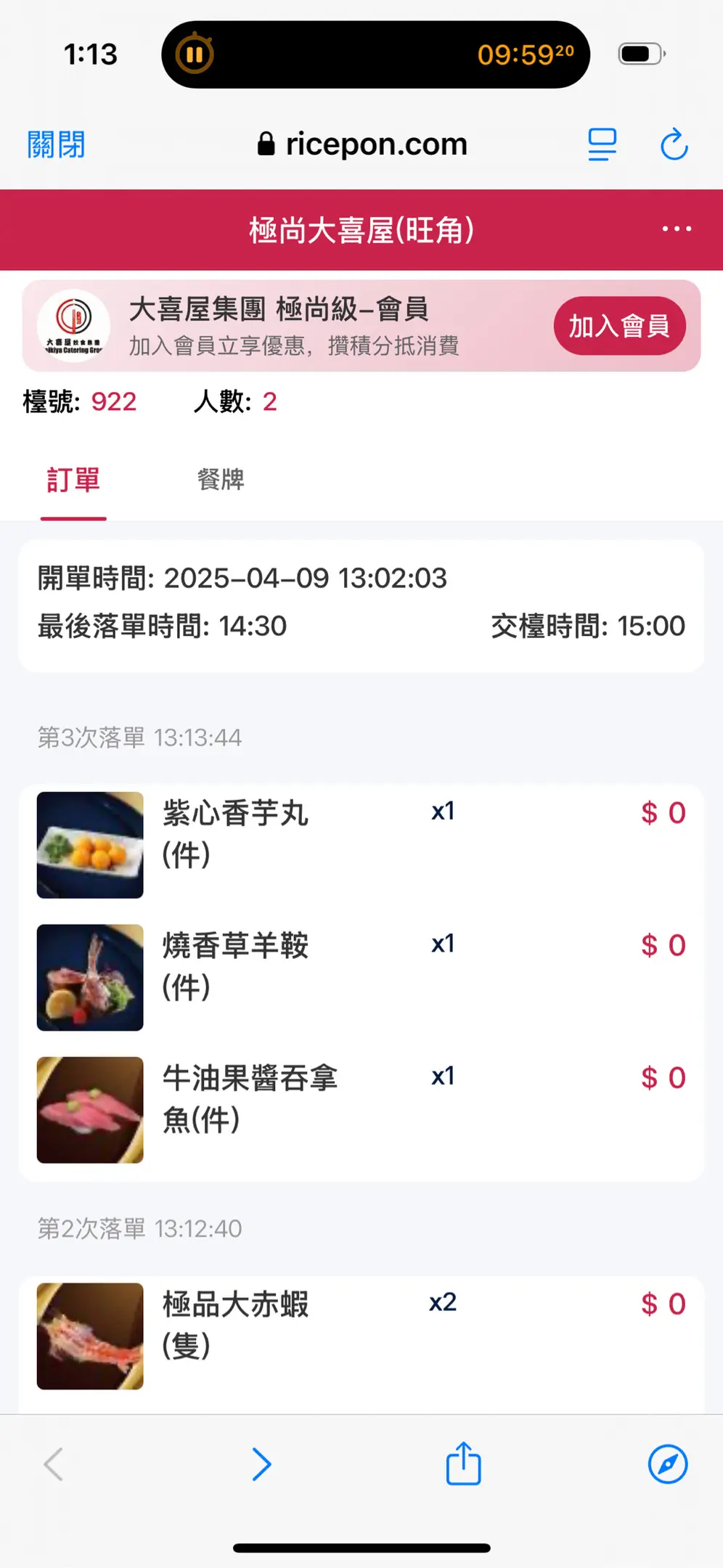
Task: Share this page
Action: click(463, 1463)
